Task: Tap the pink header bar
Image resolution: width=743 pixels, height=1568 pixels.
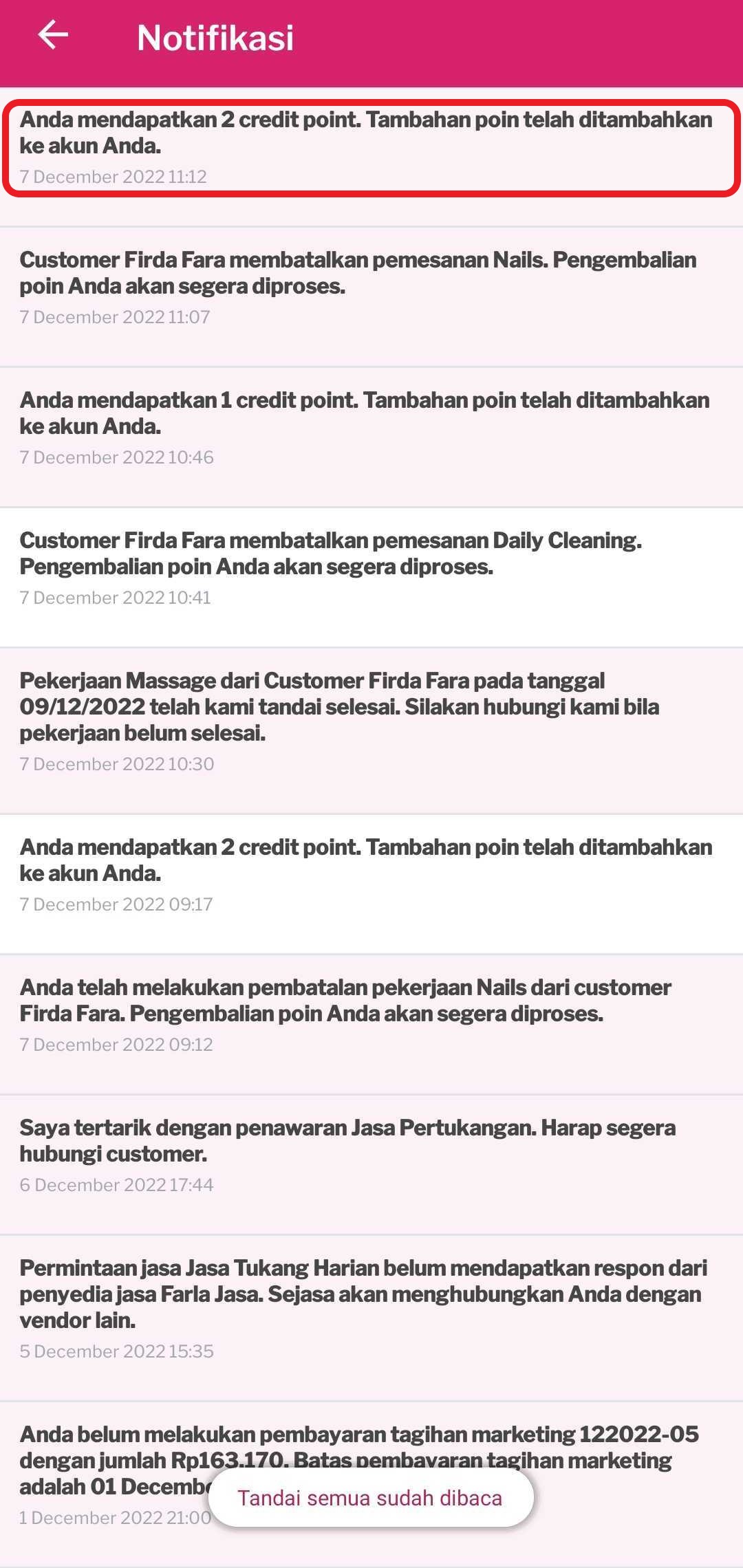Action: (x=482, y=38)
